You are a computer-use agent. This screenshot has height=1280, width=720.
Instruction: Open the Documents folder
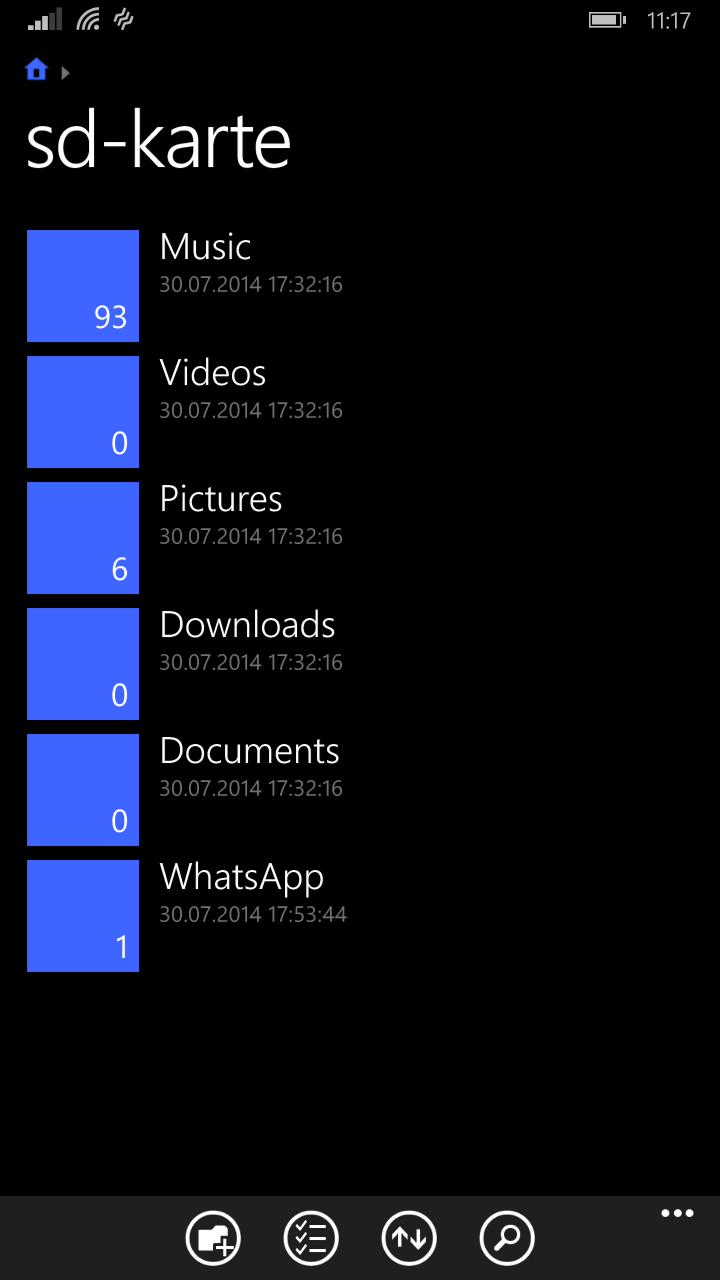pos(360,790)
